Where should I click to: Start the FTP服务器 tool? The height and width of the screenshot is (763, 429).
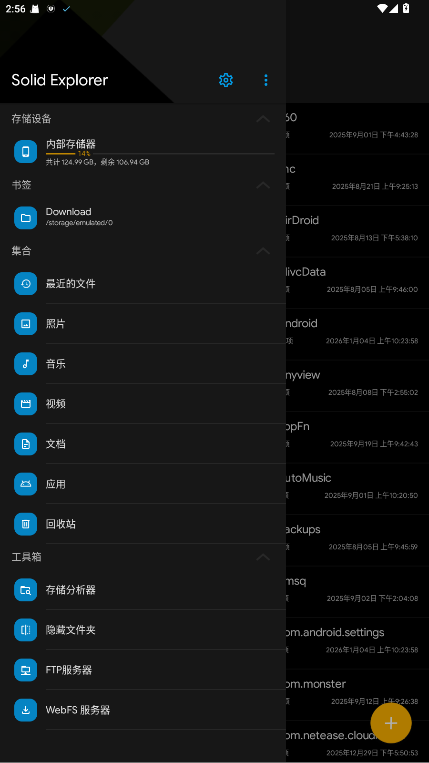[143, 670]
